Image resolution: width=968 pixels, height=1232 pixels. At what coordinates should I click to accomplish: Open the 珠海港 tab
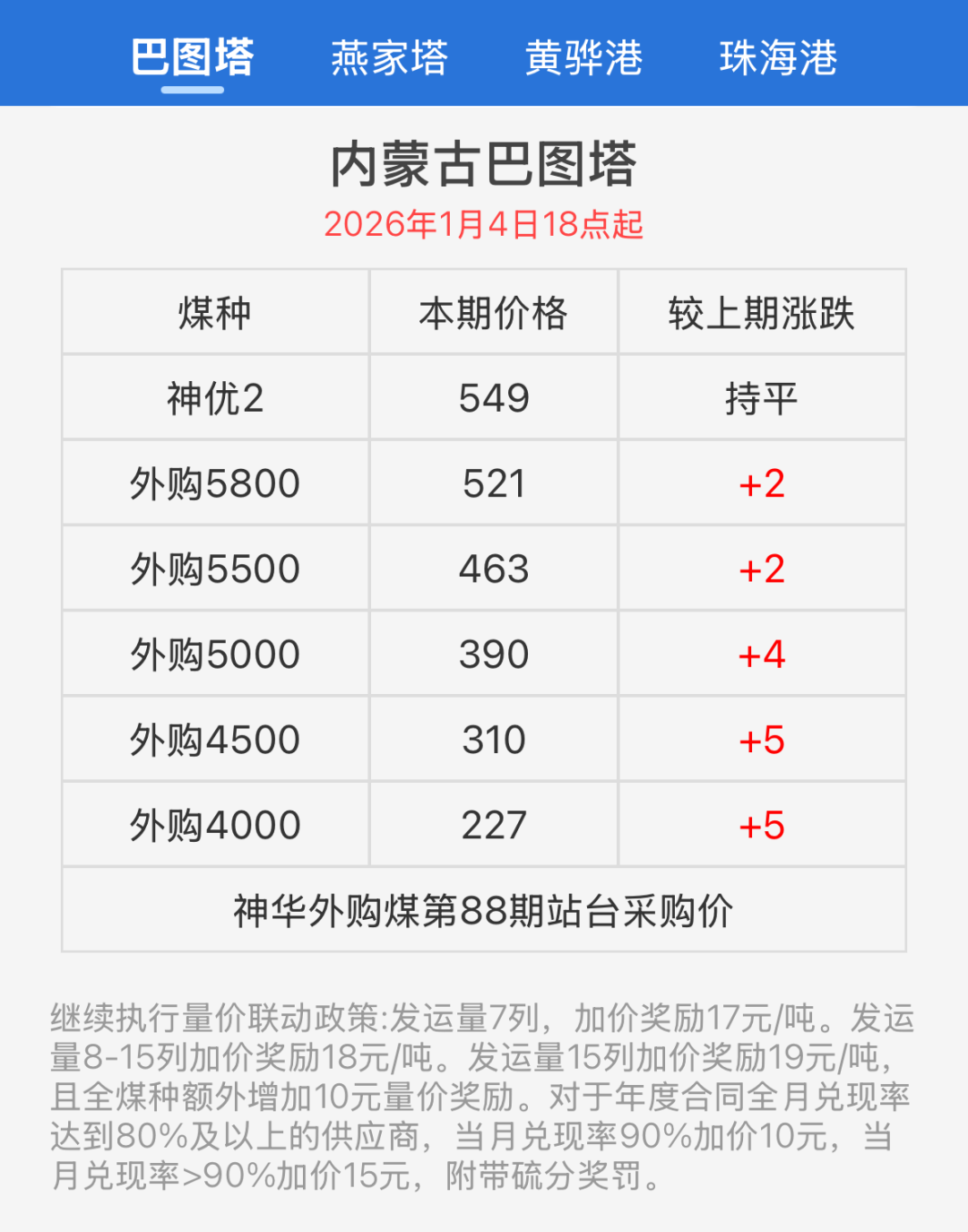click(x=778, y=58)
